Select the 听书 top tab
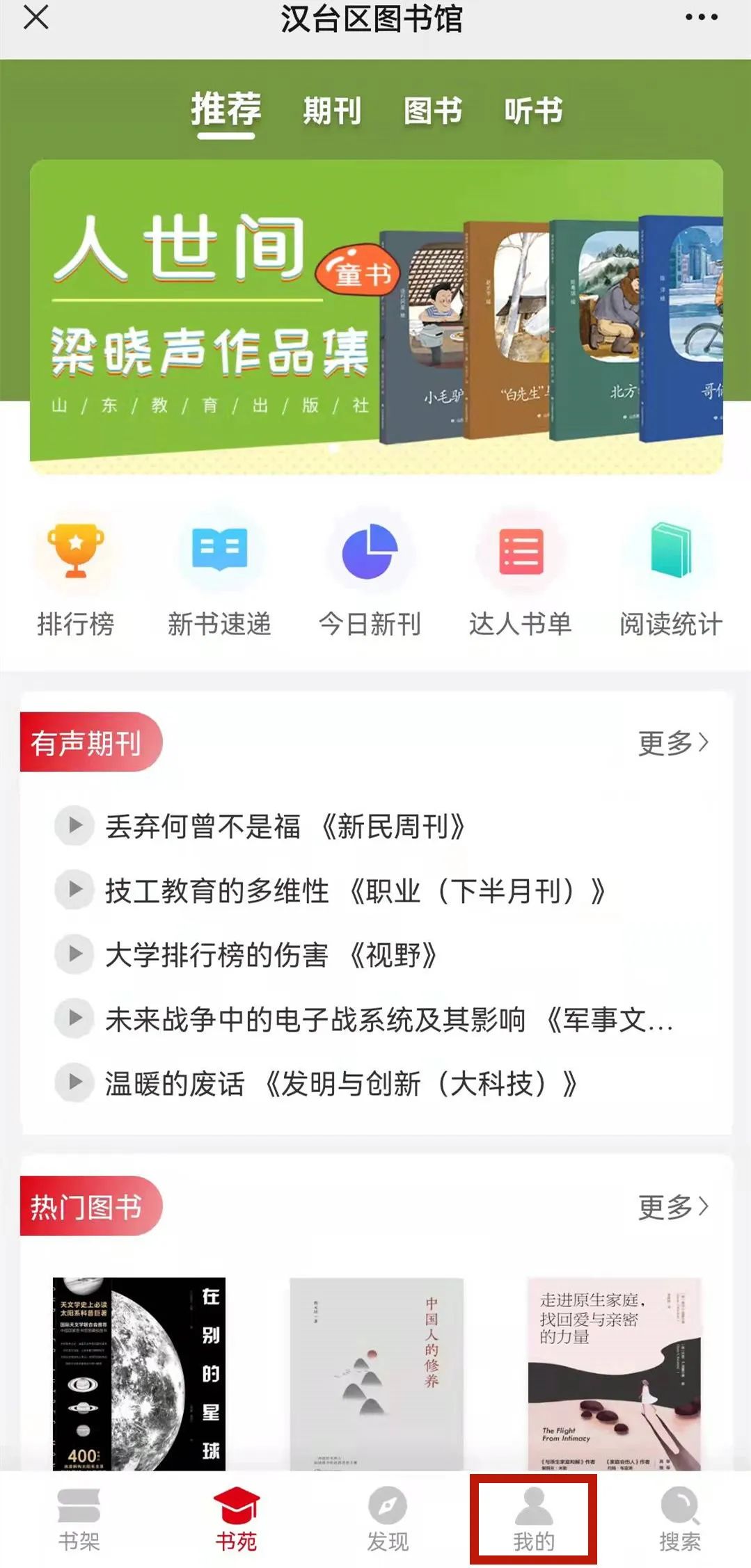The height and width of the screenshot is (1568, 751). [534, 111]
